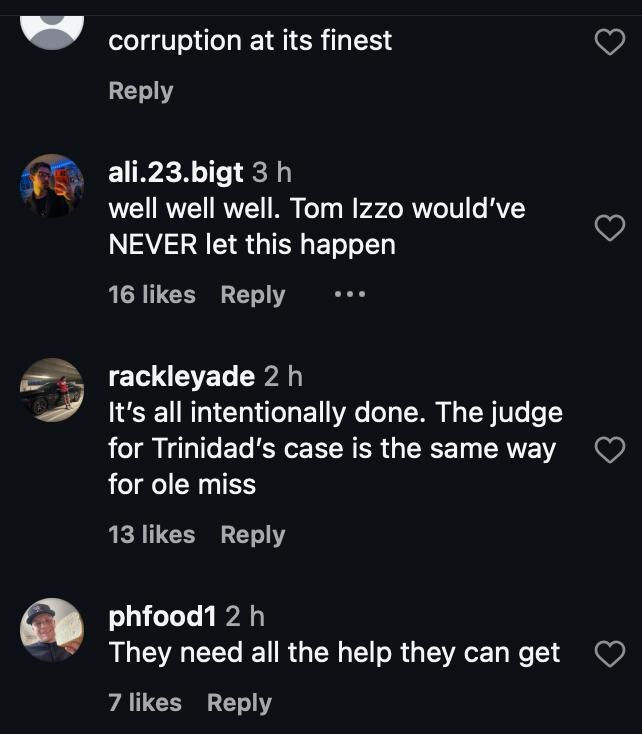Image resolution: width=642 pixels, height=734 pixels.
Task: Like the 'corruption at its finest' comment
Action: (610, 42)
